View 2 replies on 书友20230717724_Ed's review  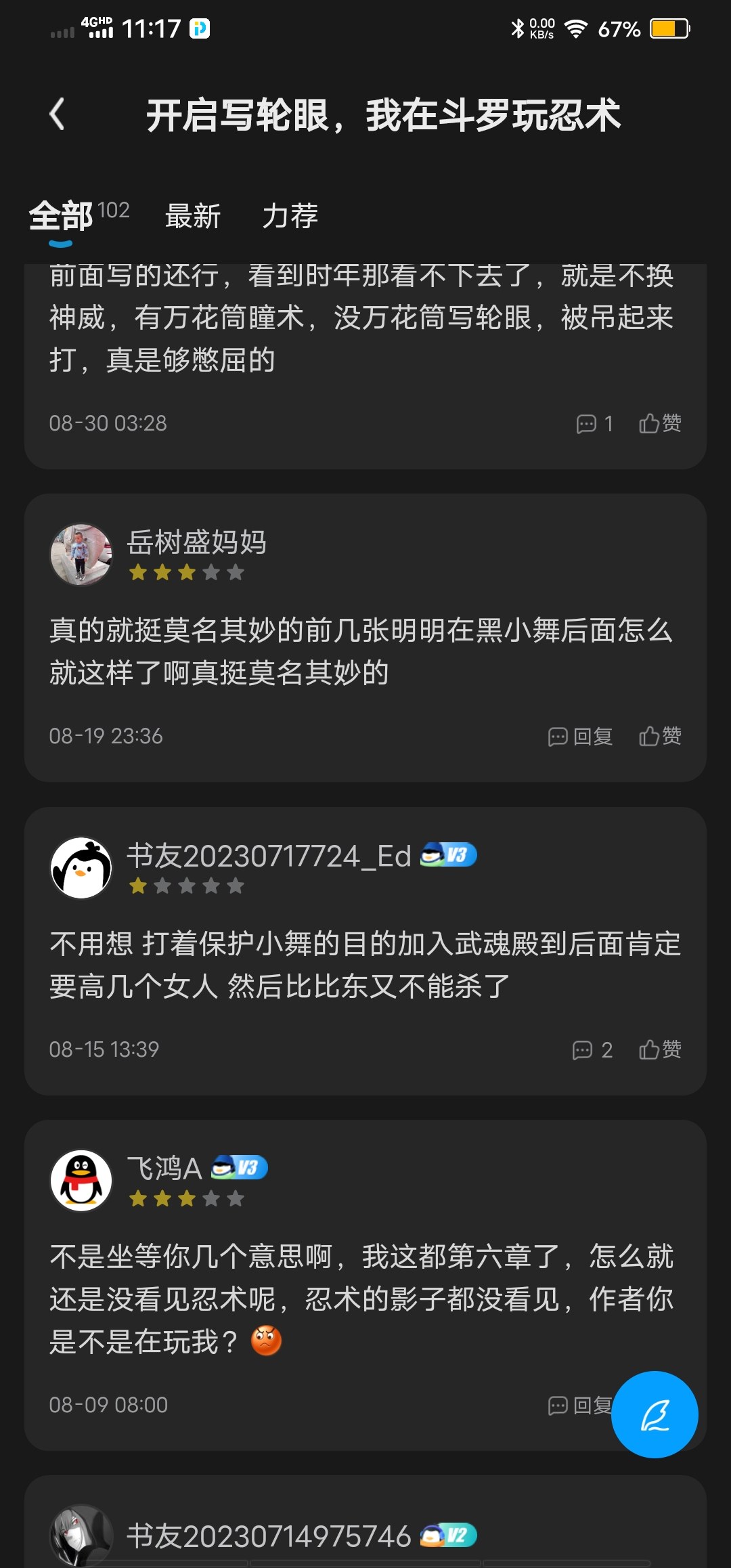[x=592, y=1050]
